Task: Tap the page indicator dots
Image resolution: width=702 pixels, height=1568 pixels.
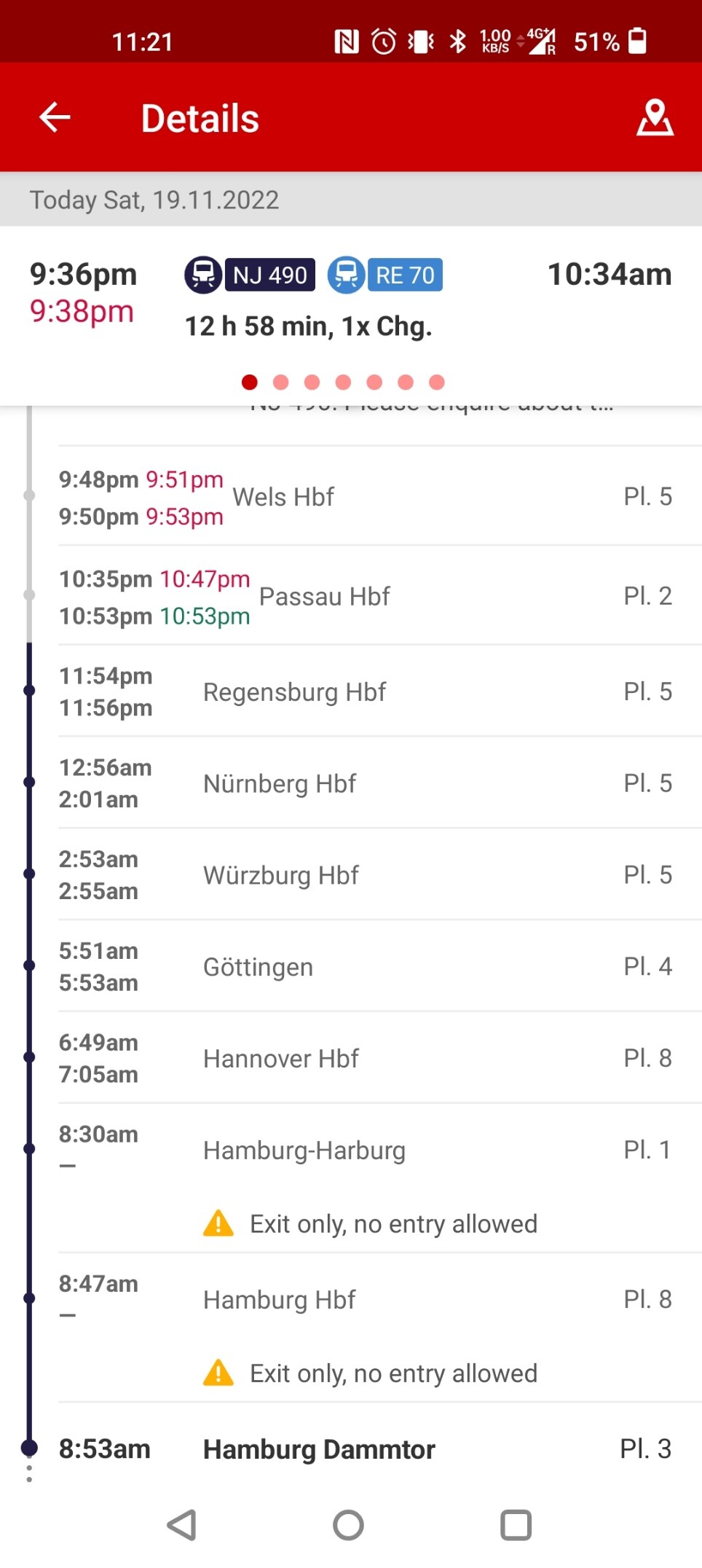Action: click(343, 383)
